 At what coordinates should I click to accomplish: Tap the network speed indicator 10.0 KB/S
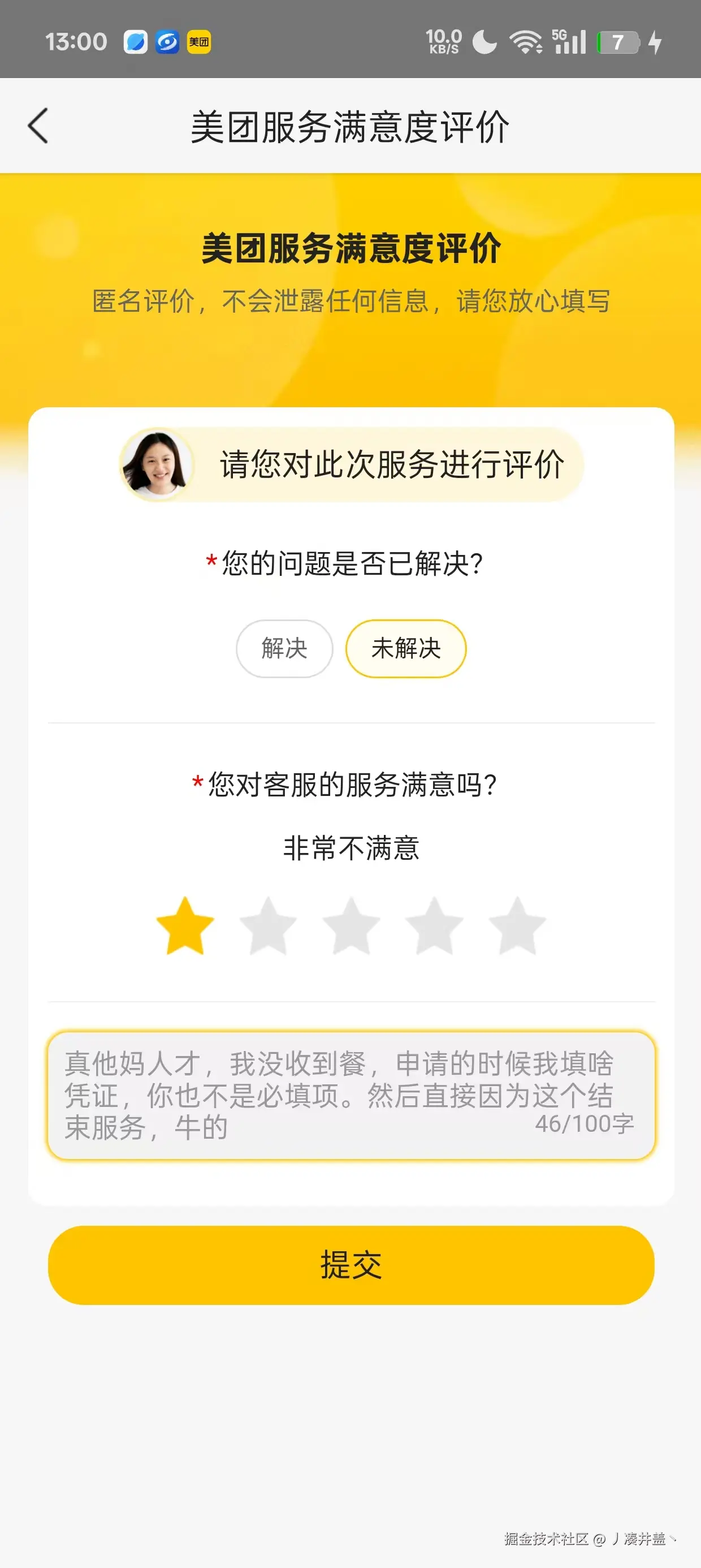point(445,41)
